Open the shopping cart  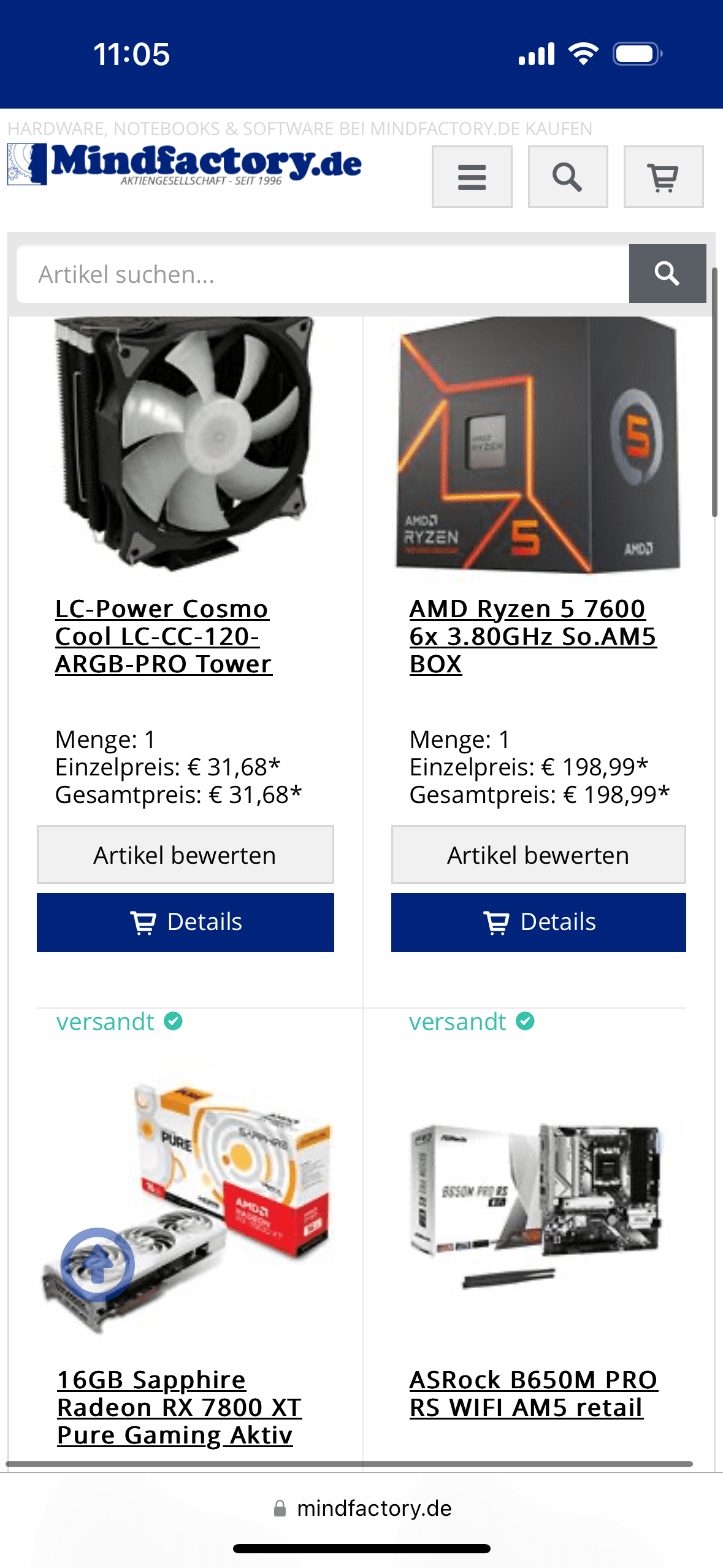click(664, 177)
